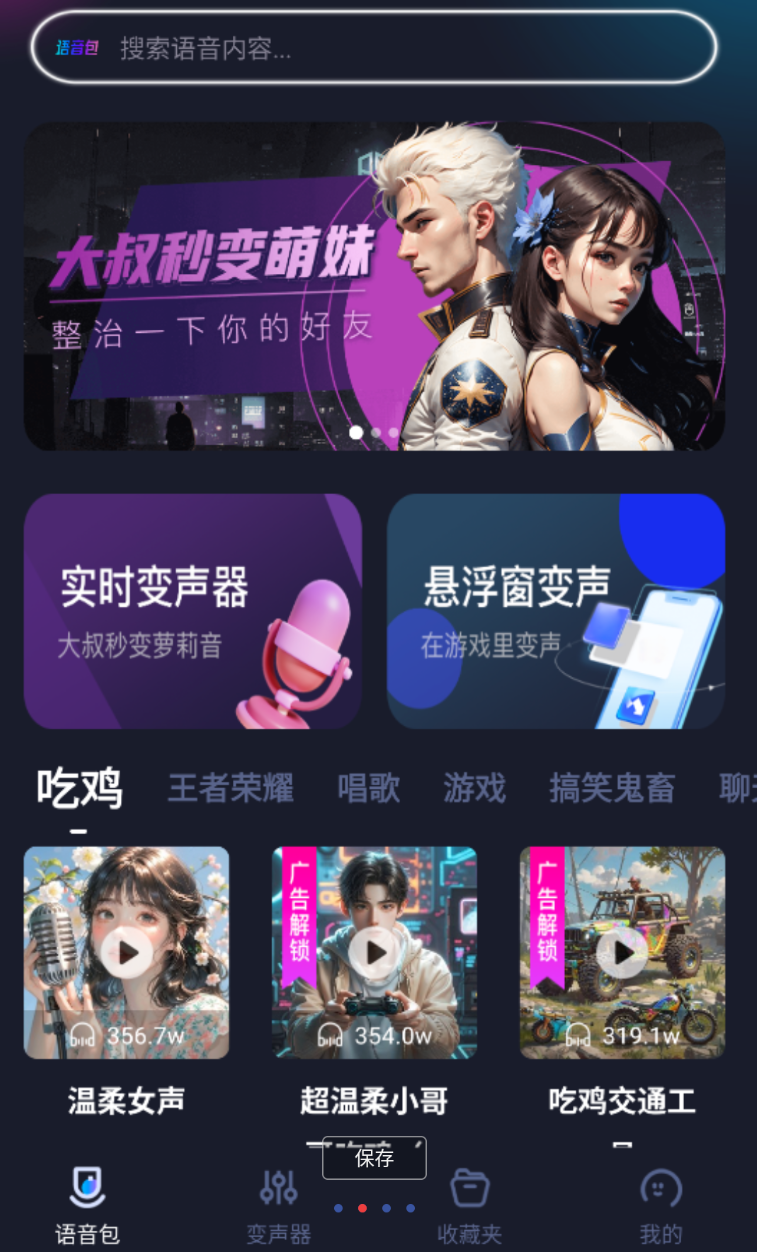Open the 唱歌 category
Viewport: 757px width, 1252px height.
pyautogui.click(x=368, y=789)
